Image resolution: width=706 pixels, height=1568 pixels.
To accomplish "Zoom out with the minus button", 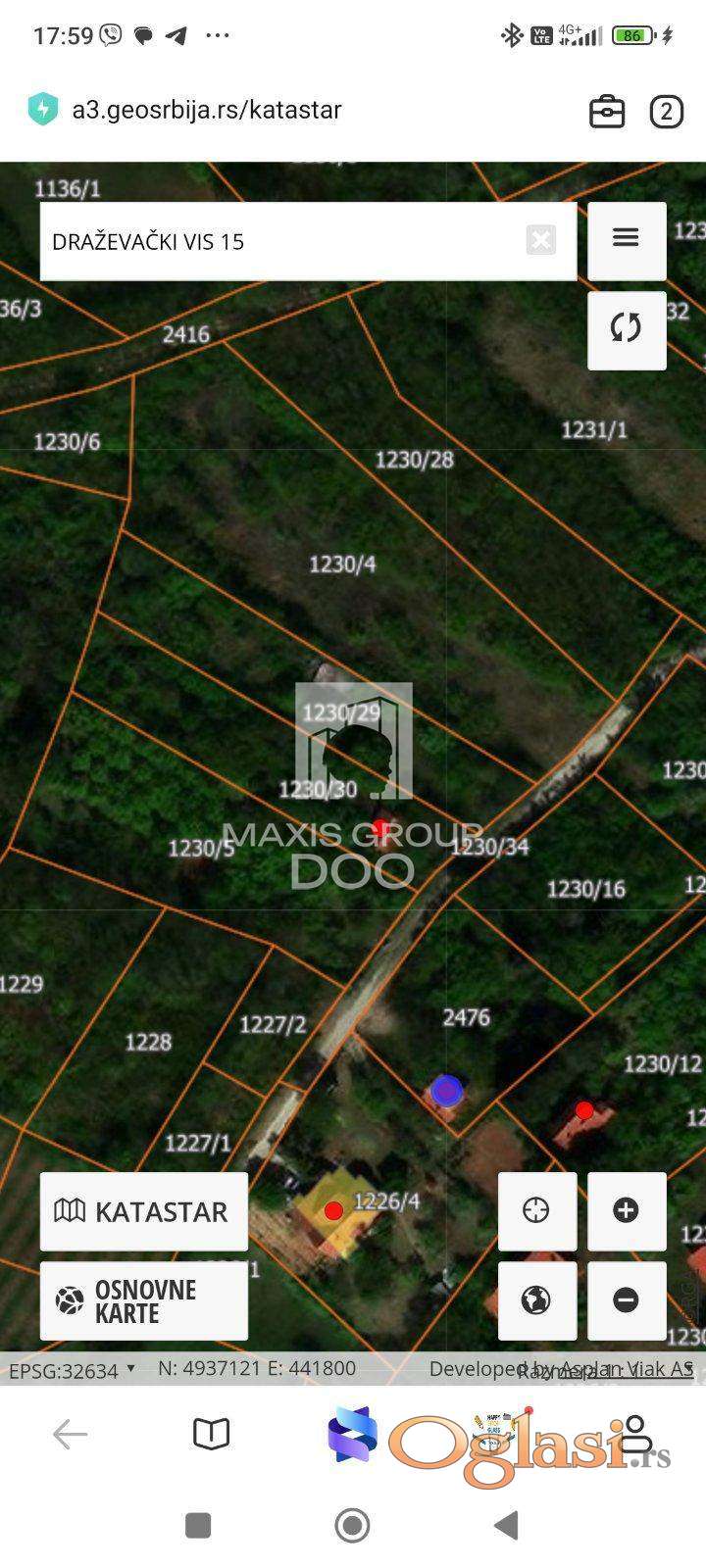I will (x=626, y=1300).
